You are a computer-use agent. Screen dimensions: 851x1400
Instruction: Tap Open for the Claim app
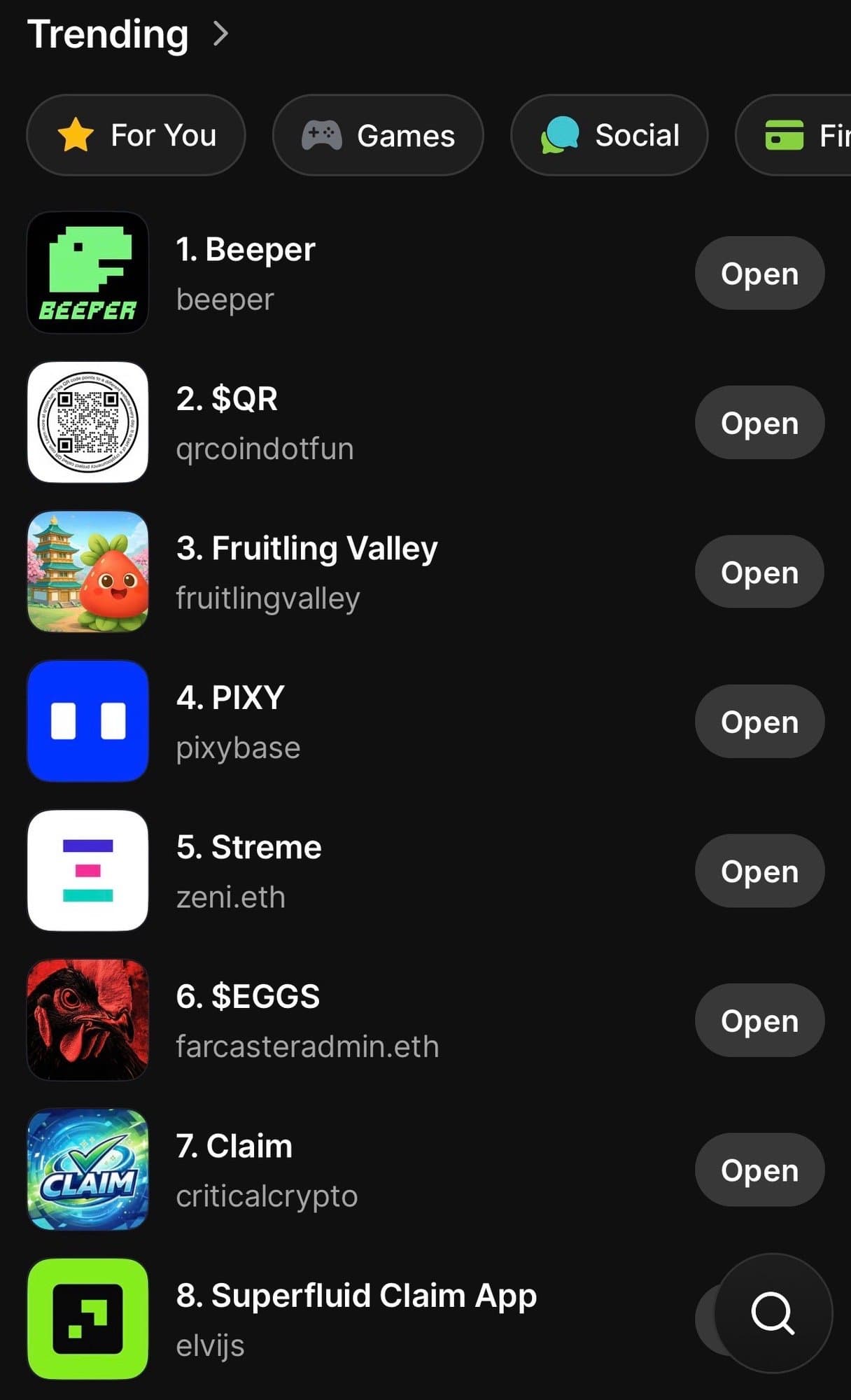759,1170
